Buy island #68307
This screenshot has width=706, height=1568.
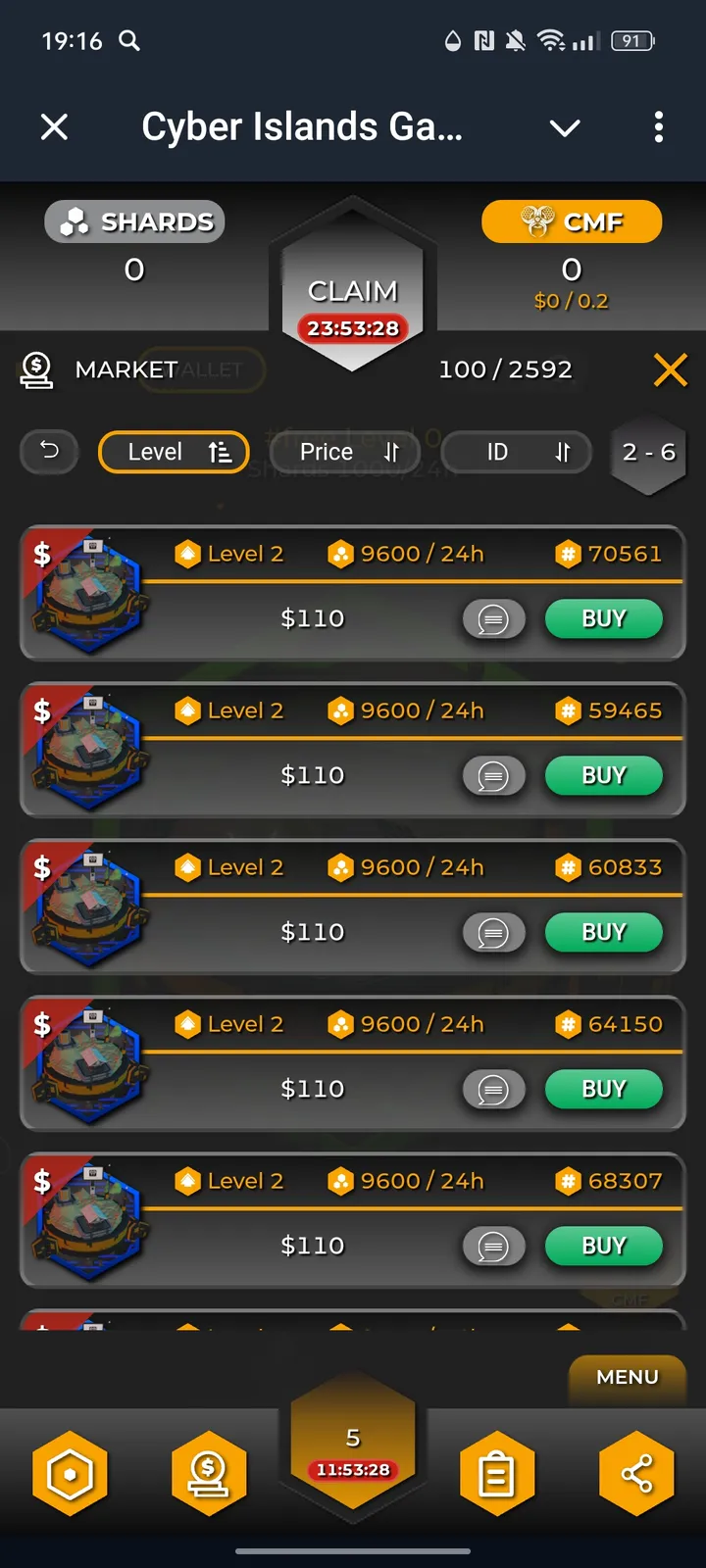click(x=603, y=1247)
